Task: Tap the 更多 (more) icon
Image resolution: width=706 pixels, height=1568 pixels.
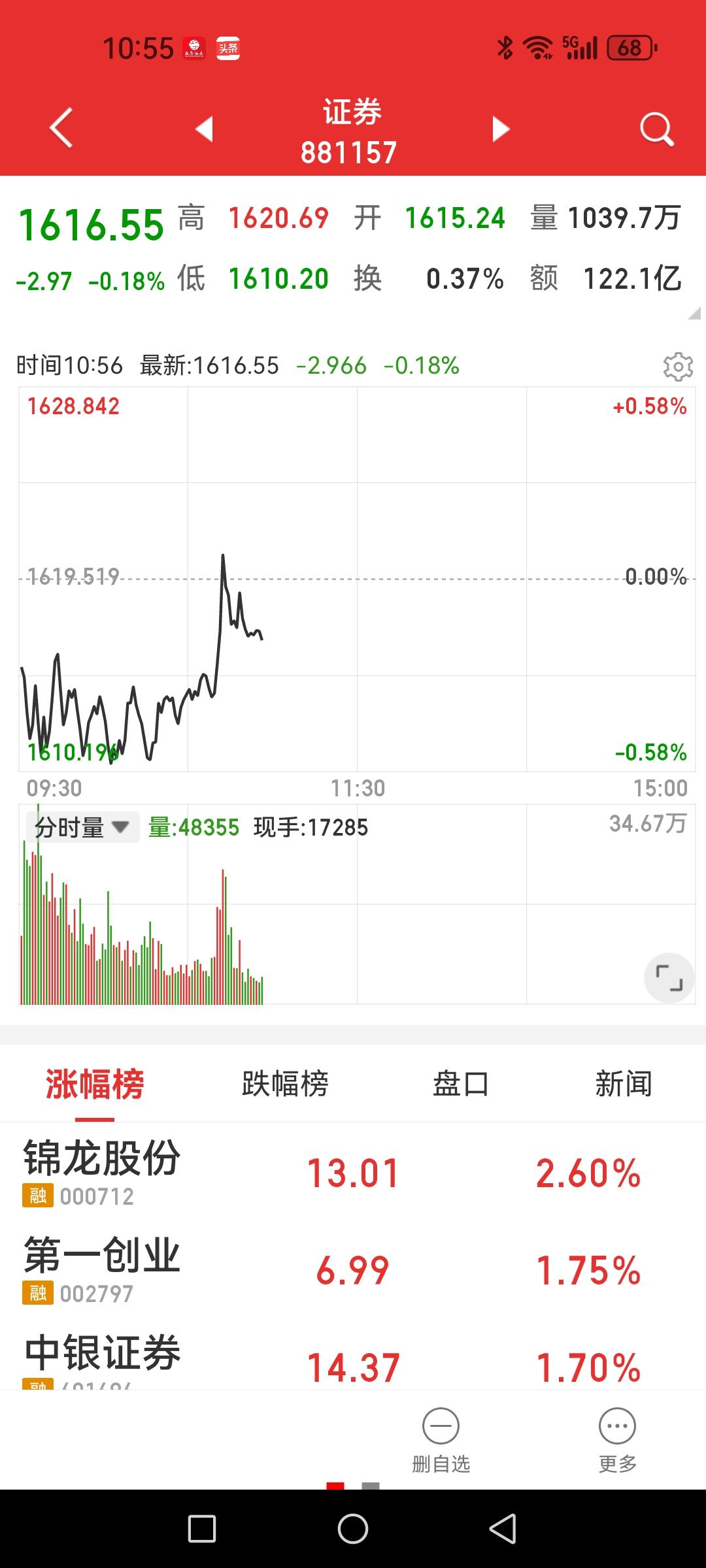Action: 615,1426
